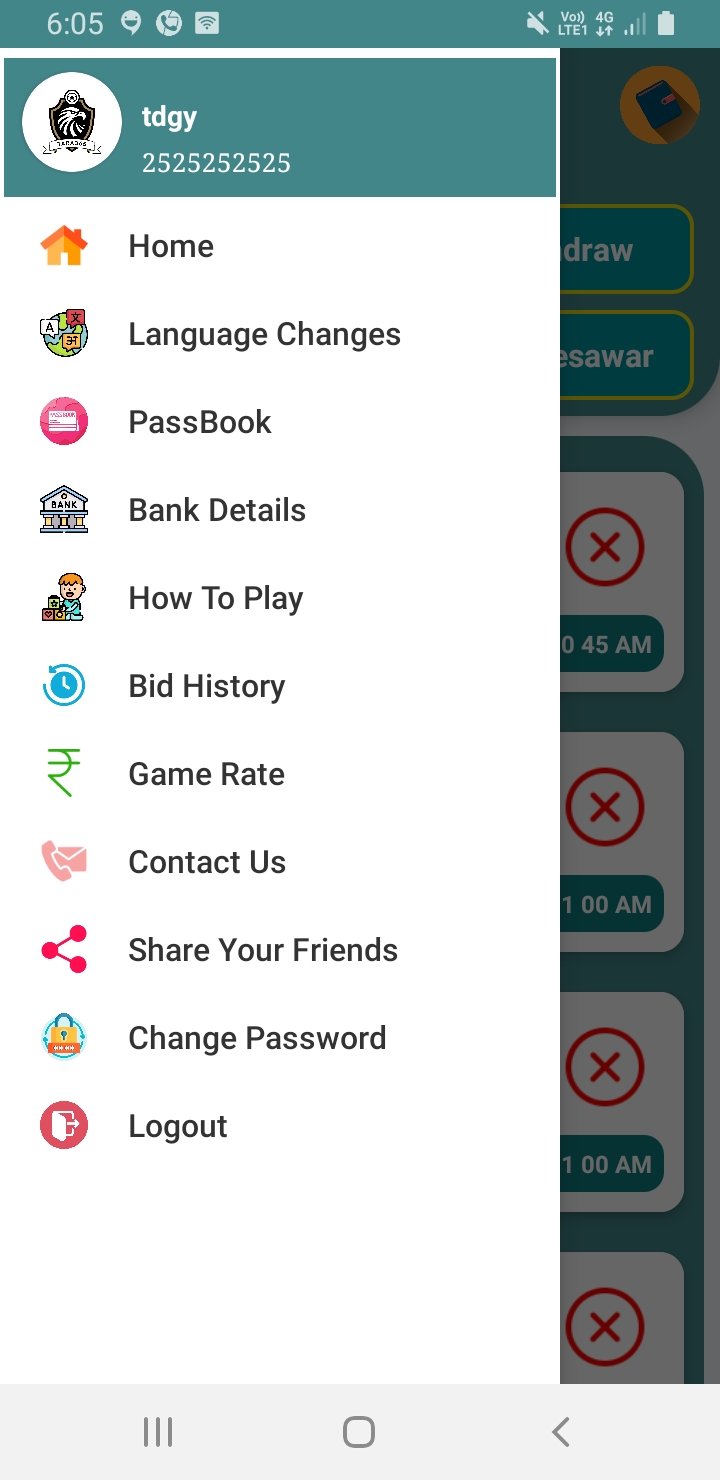The width and height of the screenshot is (720, 1480).
Task: Open Language Changes
Action: point(264,334)
